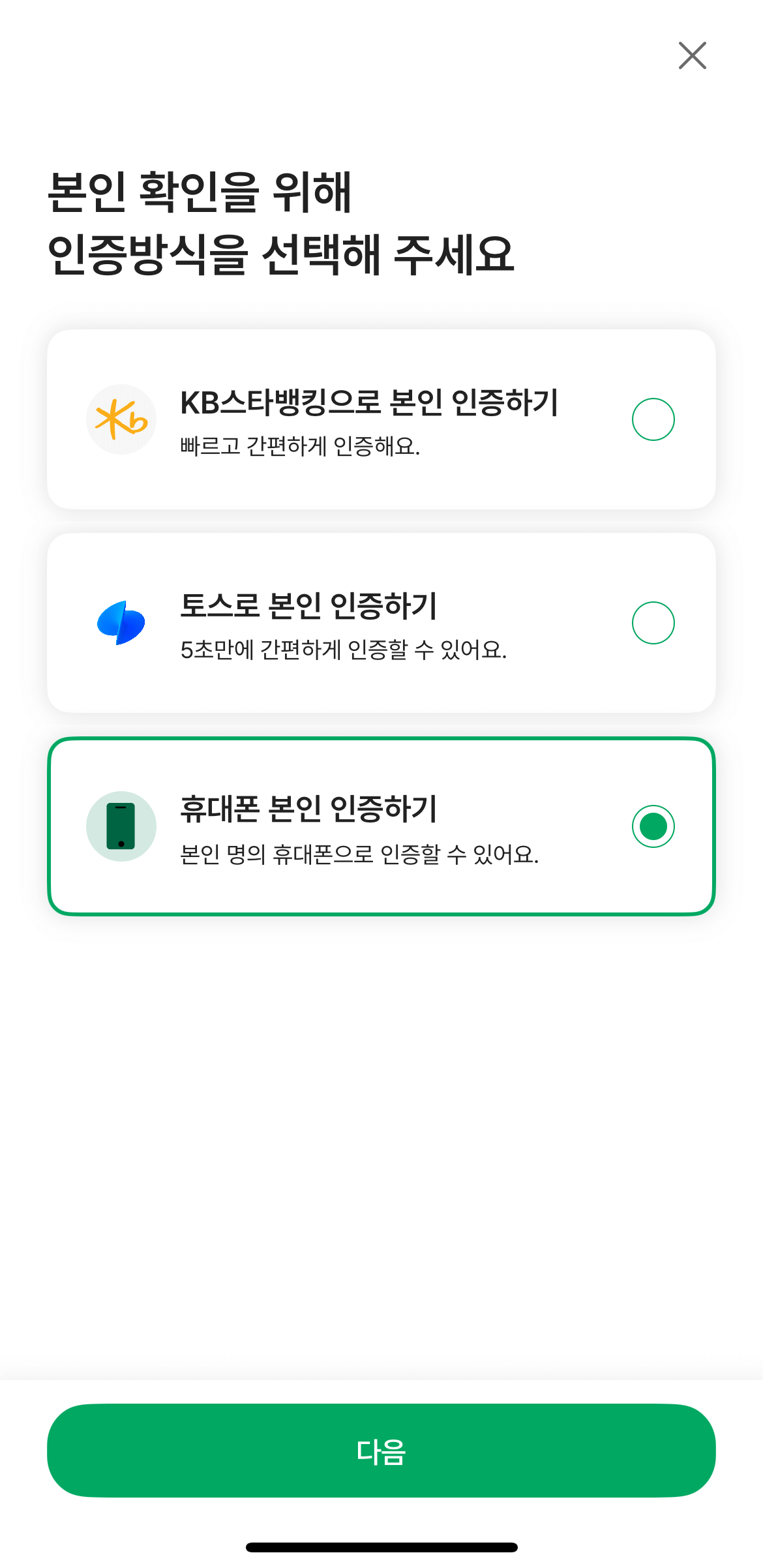Deselect the 휴대폰 authentication radio button
The height and width of the screenshot is (1568, 763).
point(653,826)
